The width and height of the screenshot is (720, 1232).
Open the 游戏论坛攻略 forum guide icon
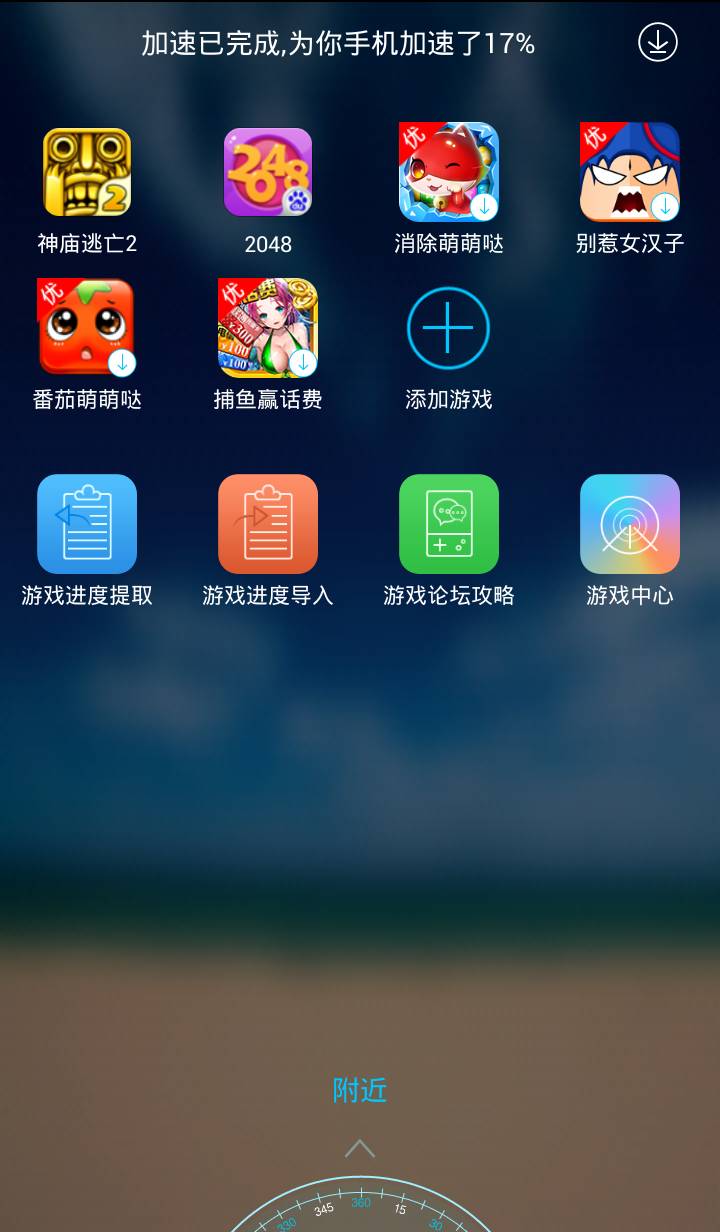tap(448, 523)
